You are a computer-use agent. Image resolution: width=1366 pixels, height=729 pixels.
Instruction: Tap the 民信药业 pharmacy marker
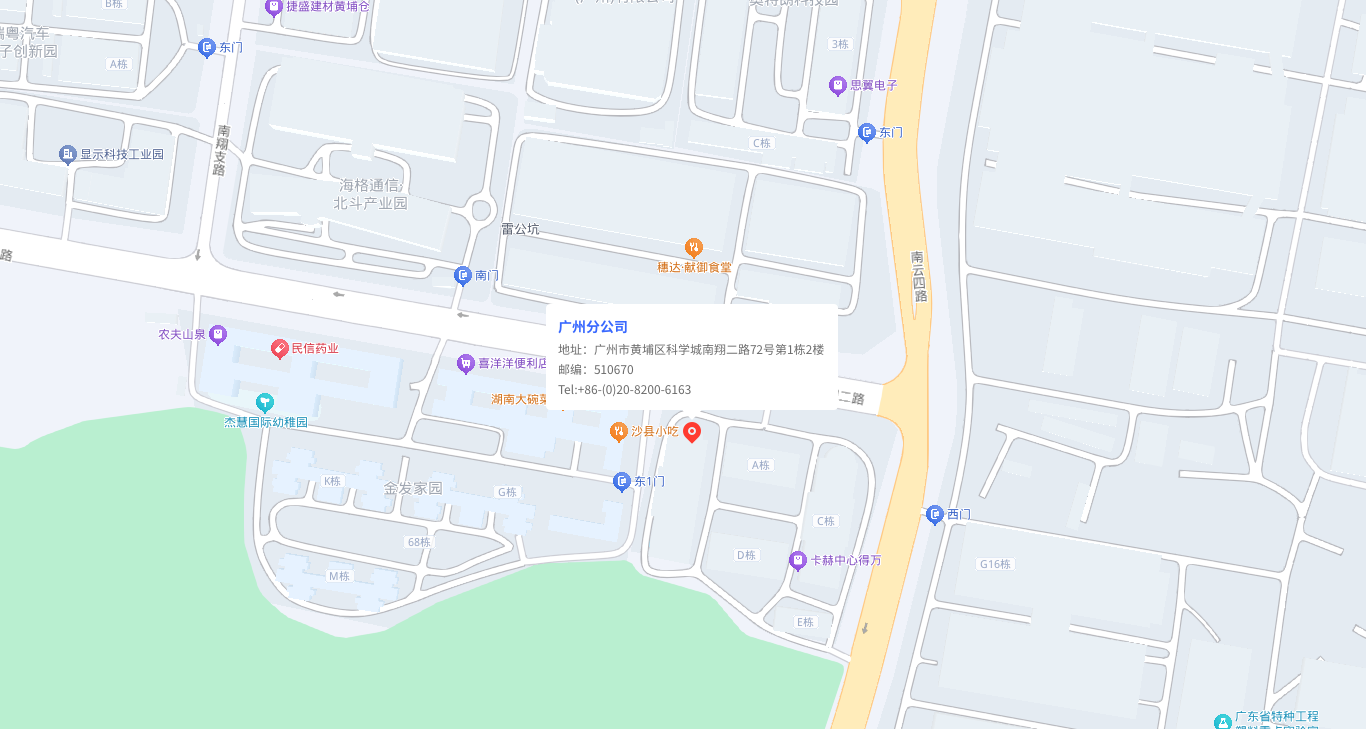point(280,348)
